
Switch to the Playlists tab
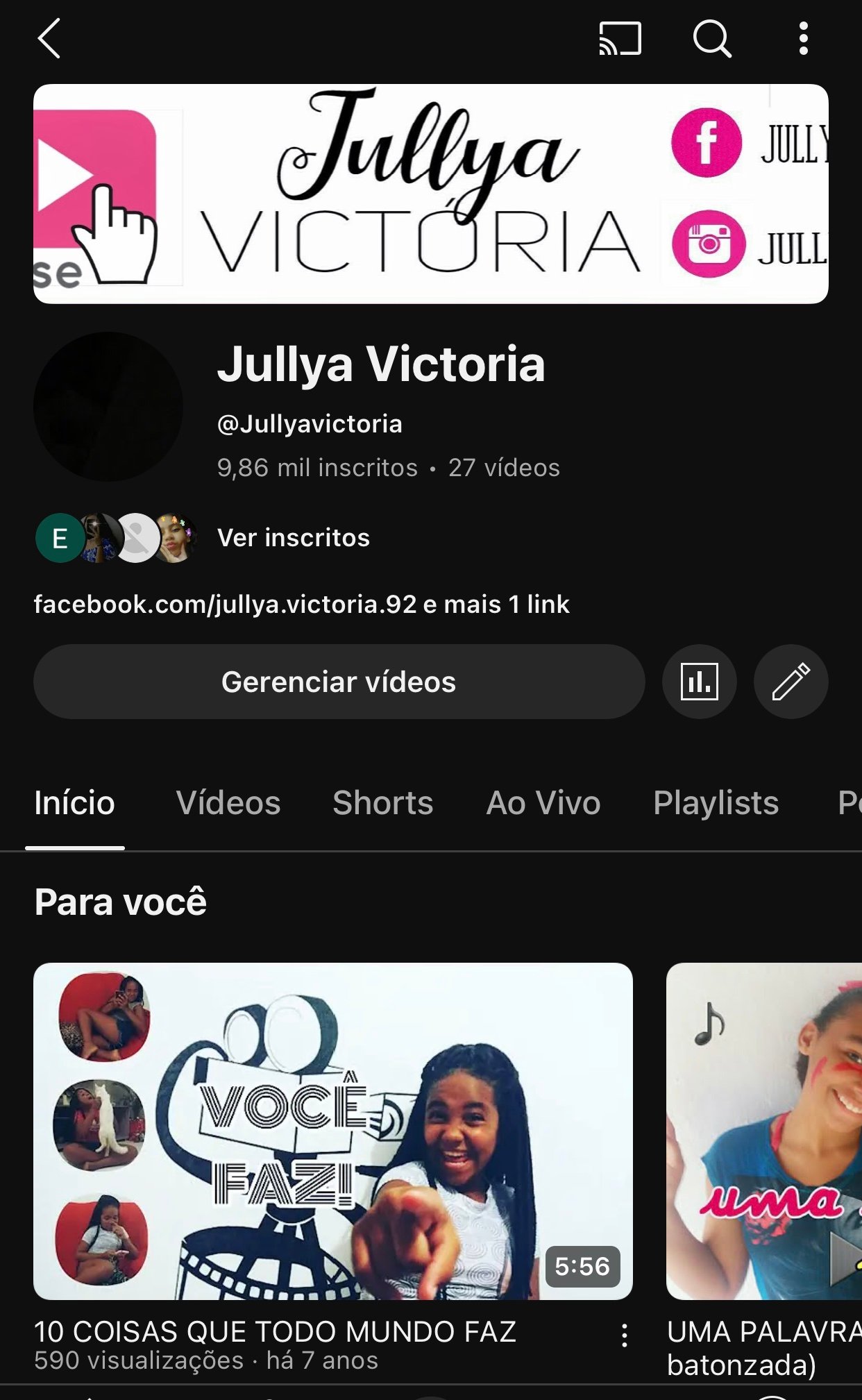pos(716,803)
